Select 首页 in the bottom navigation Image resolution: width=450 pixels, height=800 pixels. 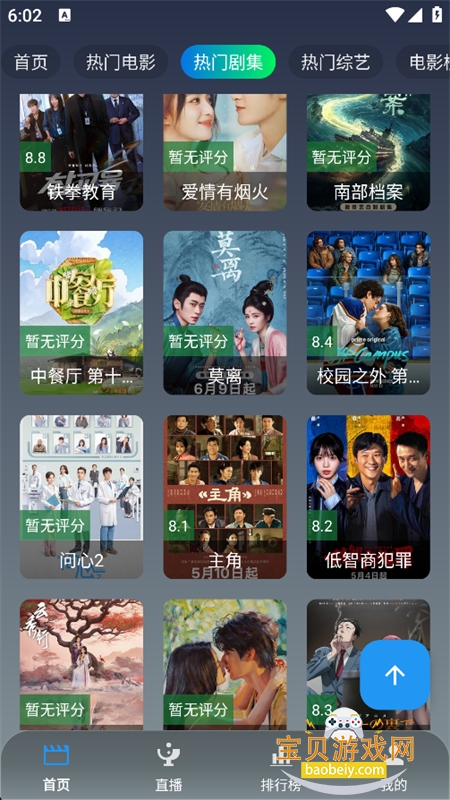pyautogui.click(x=56, y=766)
